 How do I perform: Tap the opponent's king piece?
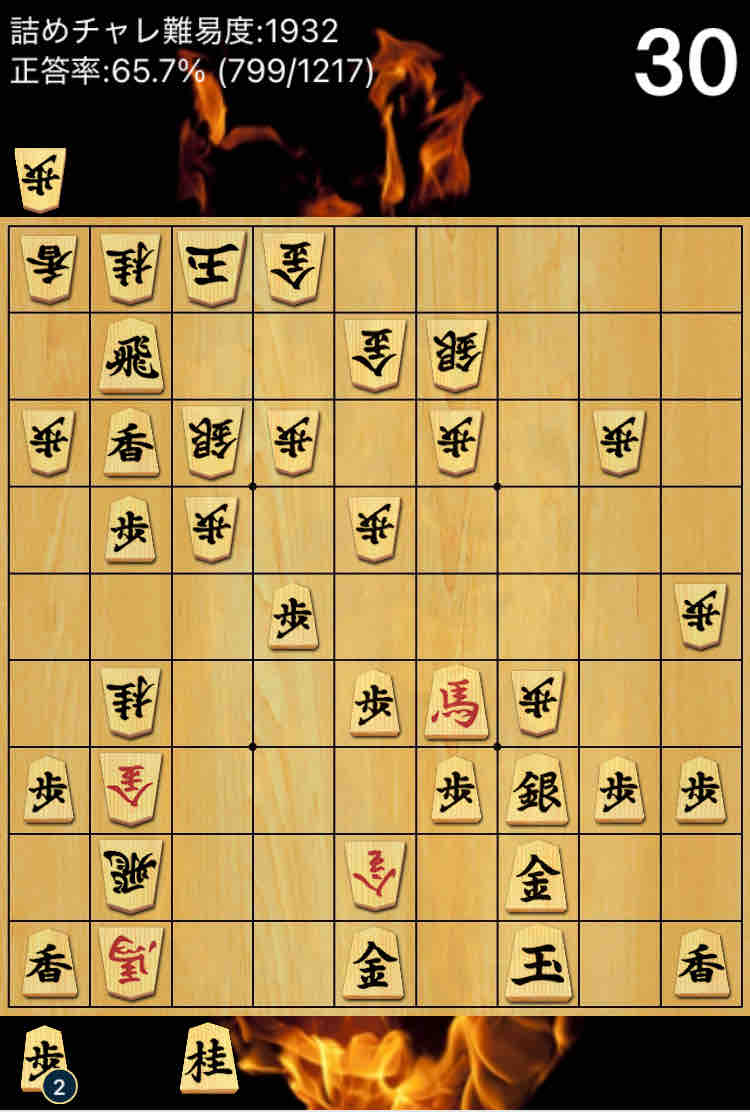point(212,270)
